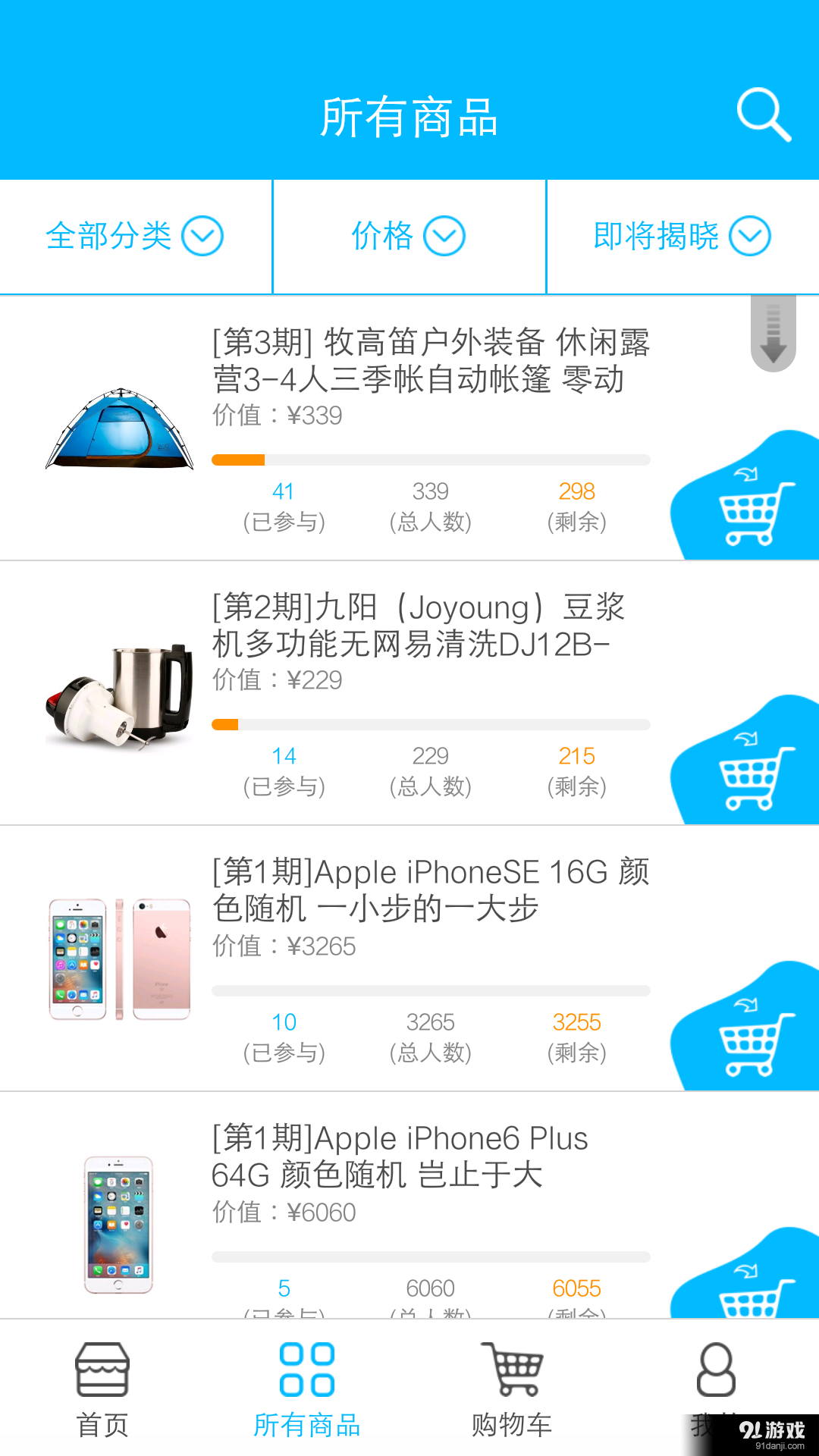Click the scroll-down arrow indicator
819x1456 pixels.
(x=773, y=334)
